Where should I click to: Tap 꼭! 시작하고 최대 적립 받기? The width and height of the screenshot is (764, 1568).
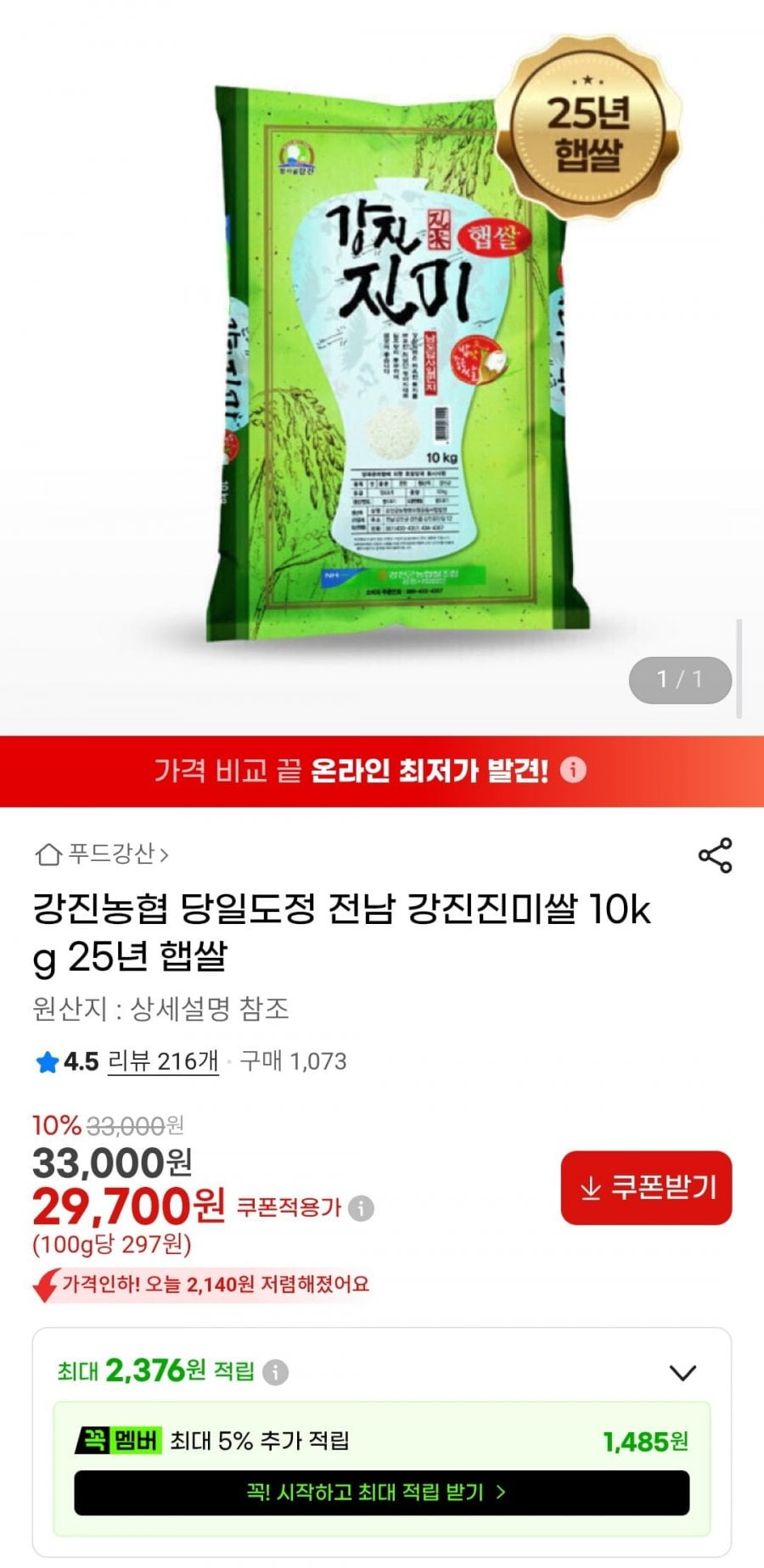[x=381, y=1492]
